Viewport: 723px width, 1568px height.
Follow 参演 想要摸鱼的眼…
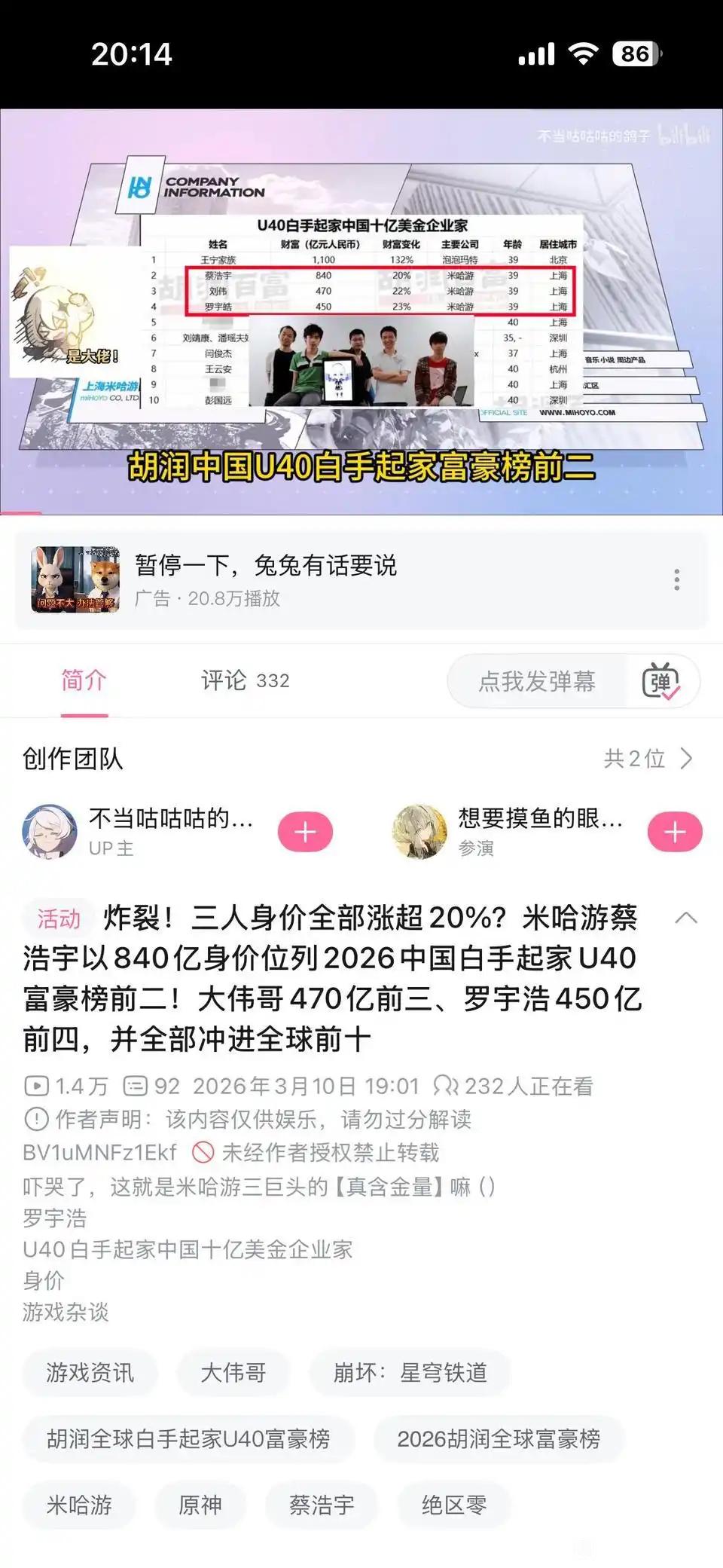(x=675, y=832)
